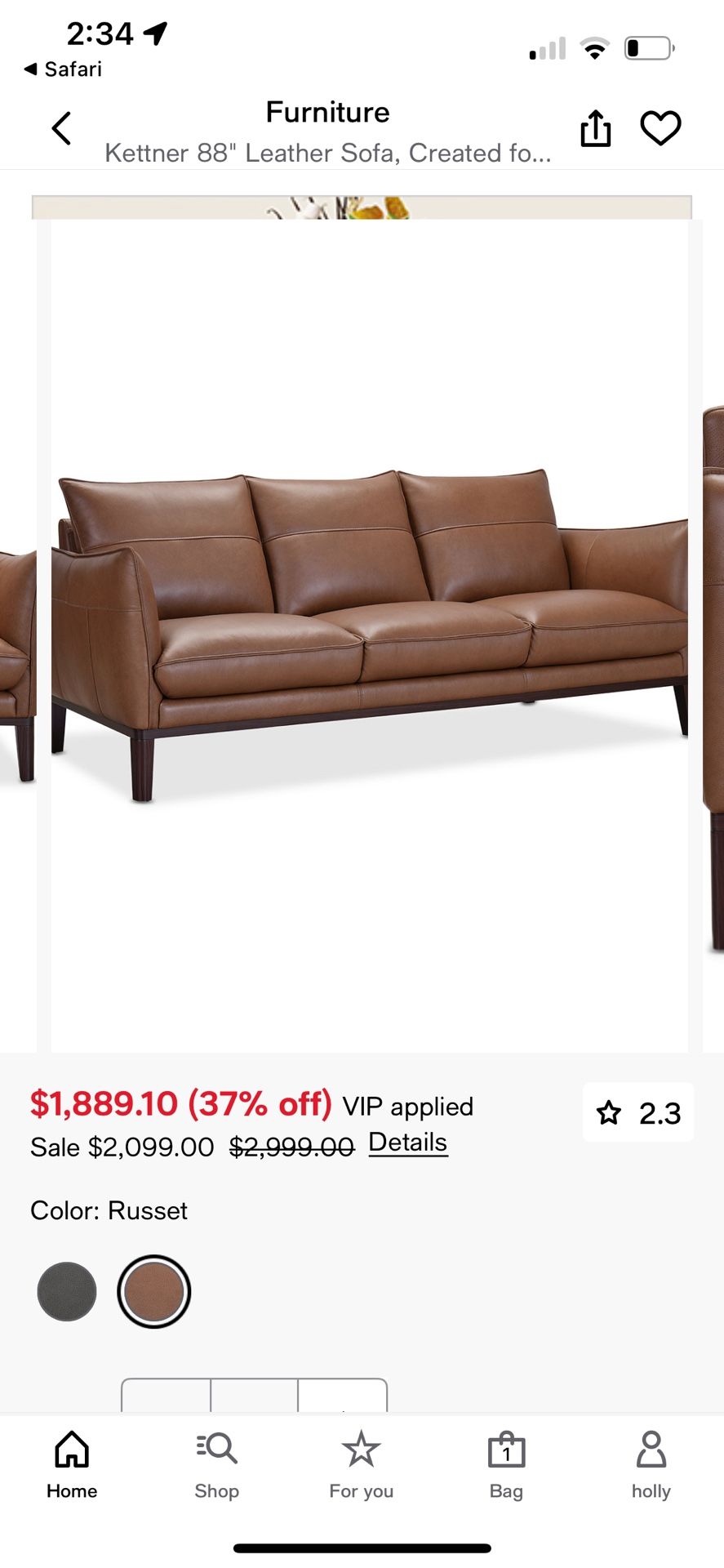This screenshot has height=1568, width=724.
Task: Open the Shop tab
Action: 216,1464
